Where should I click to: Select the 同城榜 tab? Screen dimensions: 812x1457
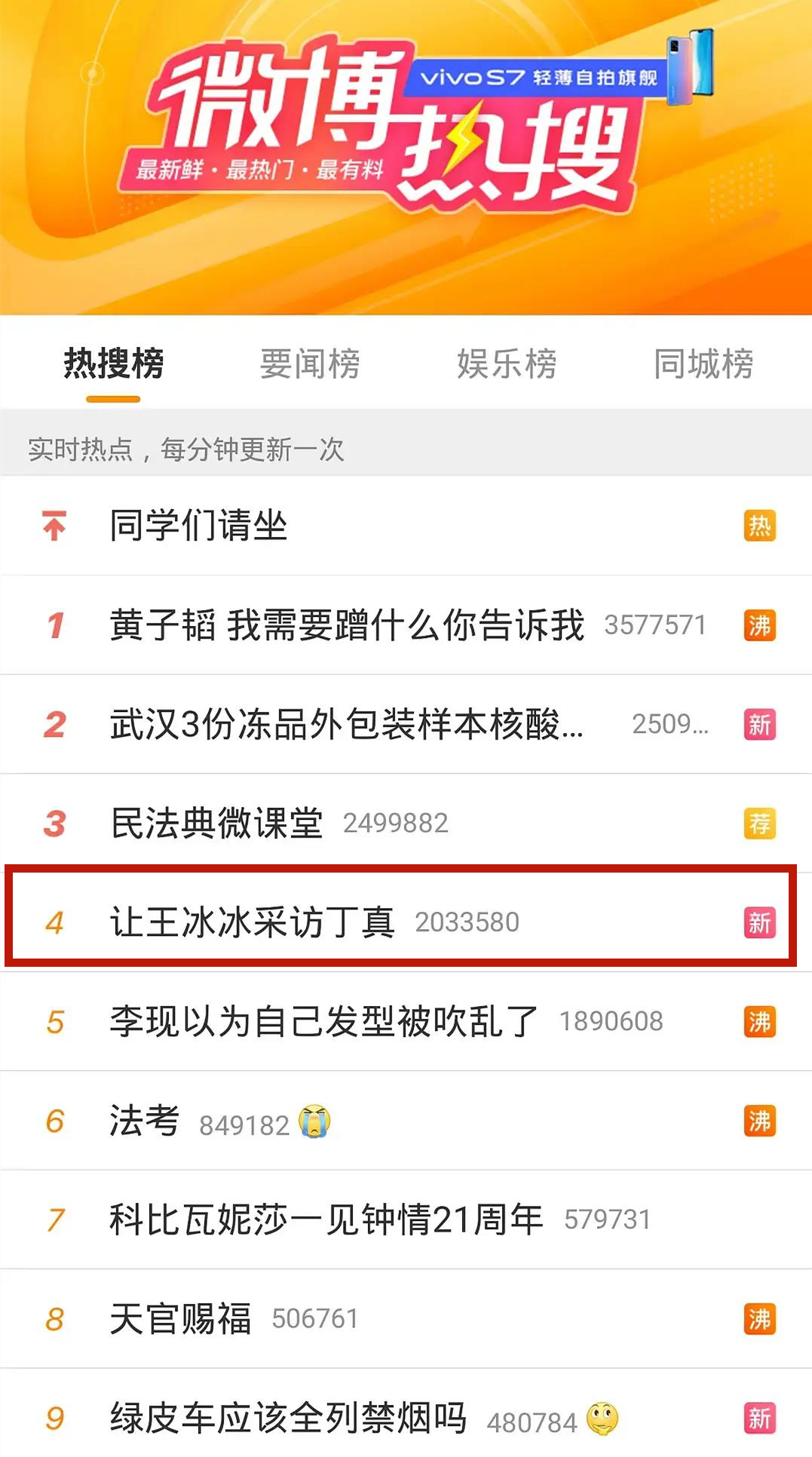tap(703, 364)
